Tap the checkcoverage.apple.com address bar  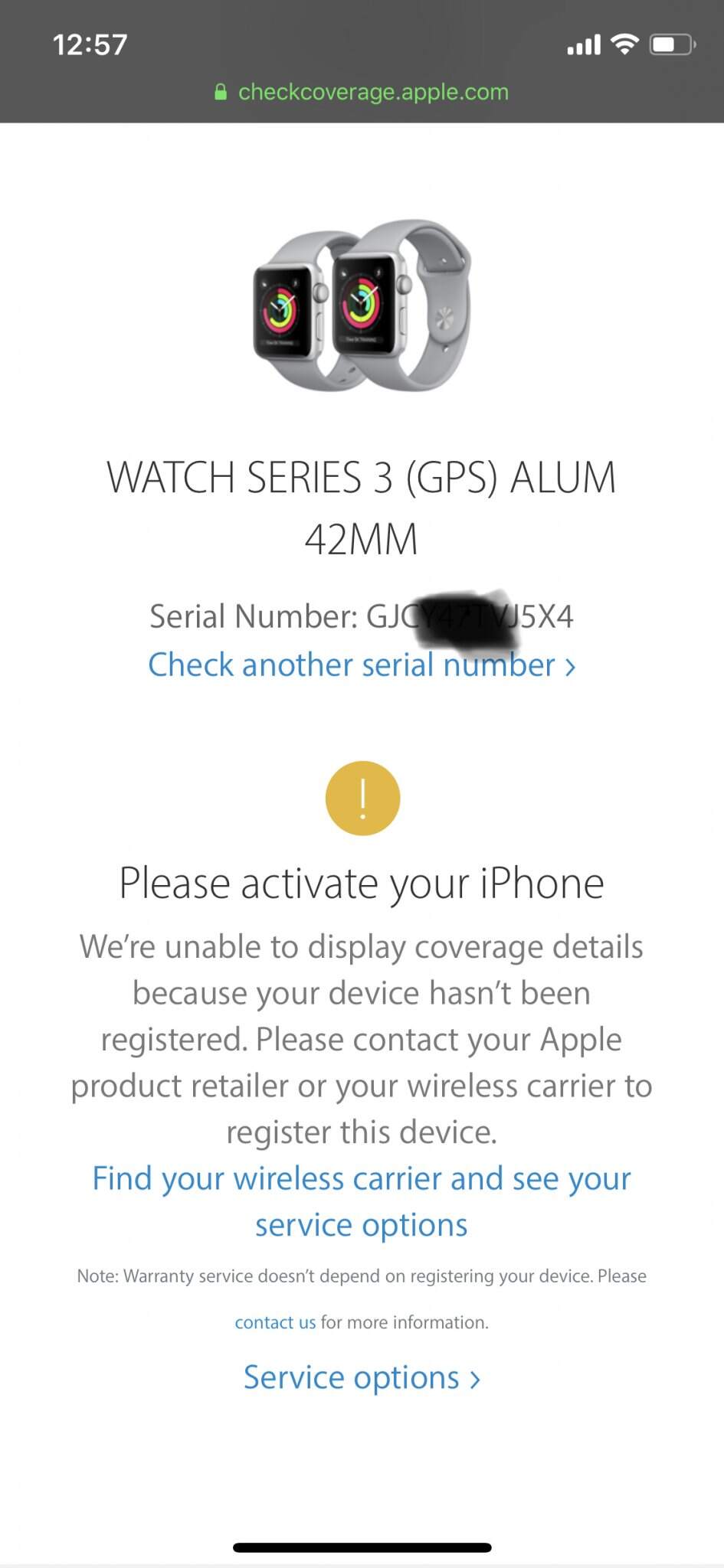coord(362,92)
